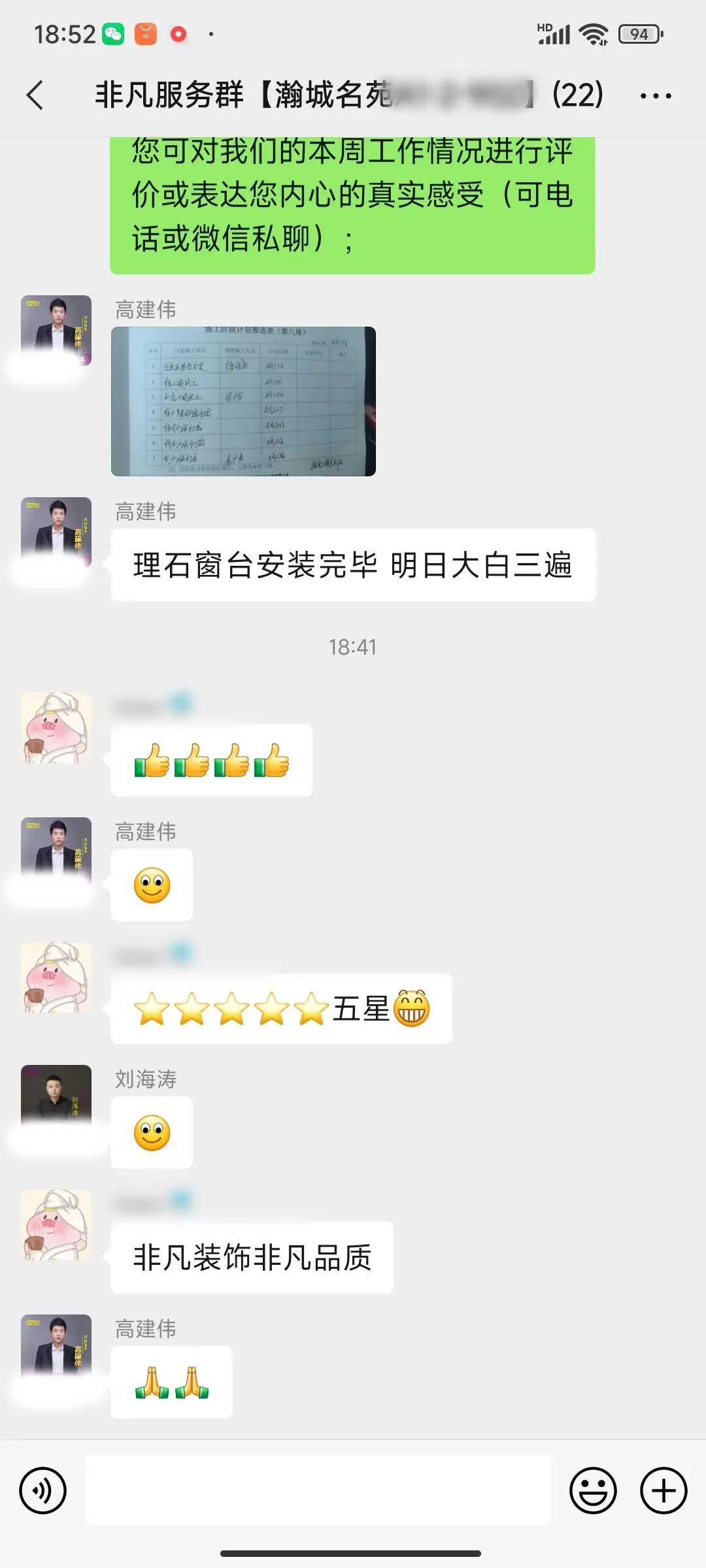706x1568 pixels.
Task: Open the schedule photo sent by 高建伟
Action: click(243, 401)
